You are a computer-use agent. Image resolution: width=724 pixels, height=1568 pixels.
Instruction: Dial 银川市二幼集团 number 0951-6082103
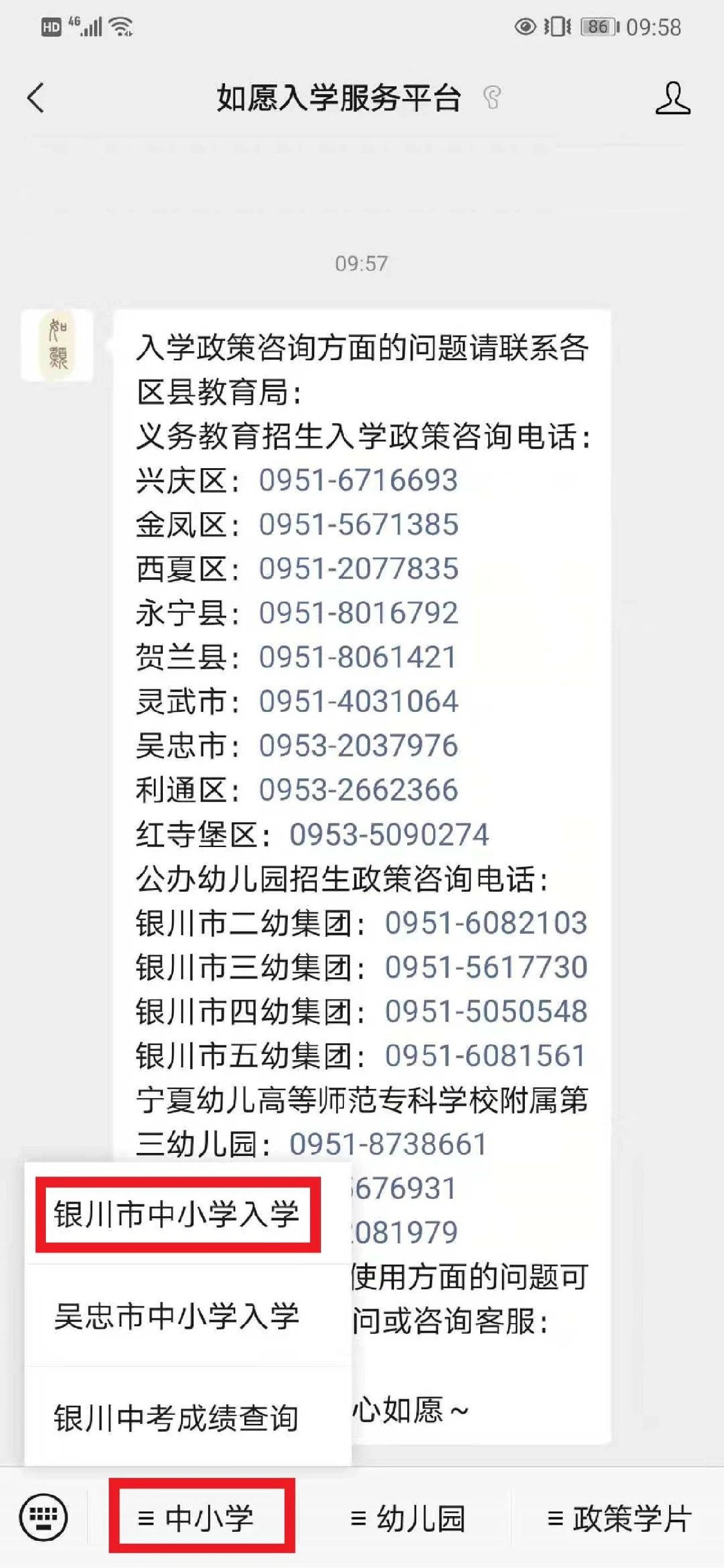click(485, 923)
